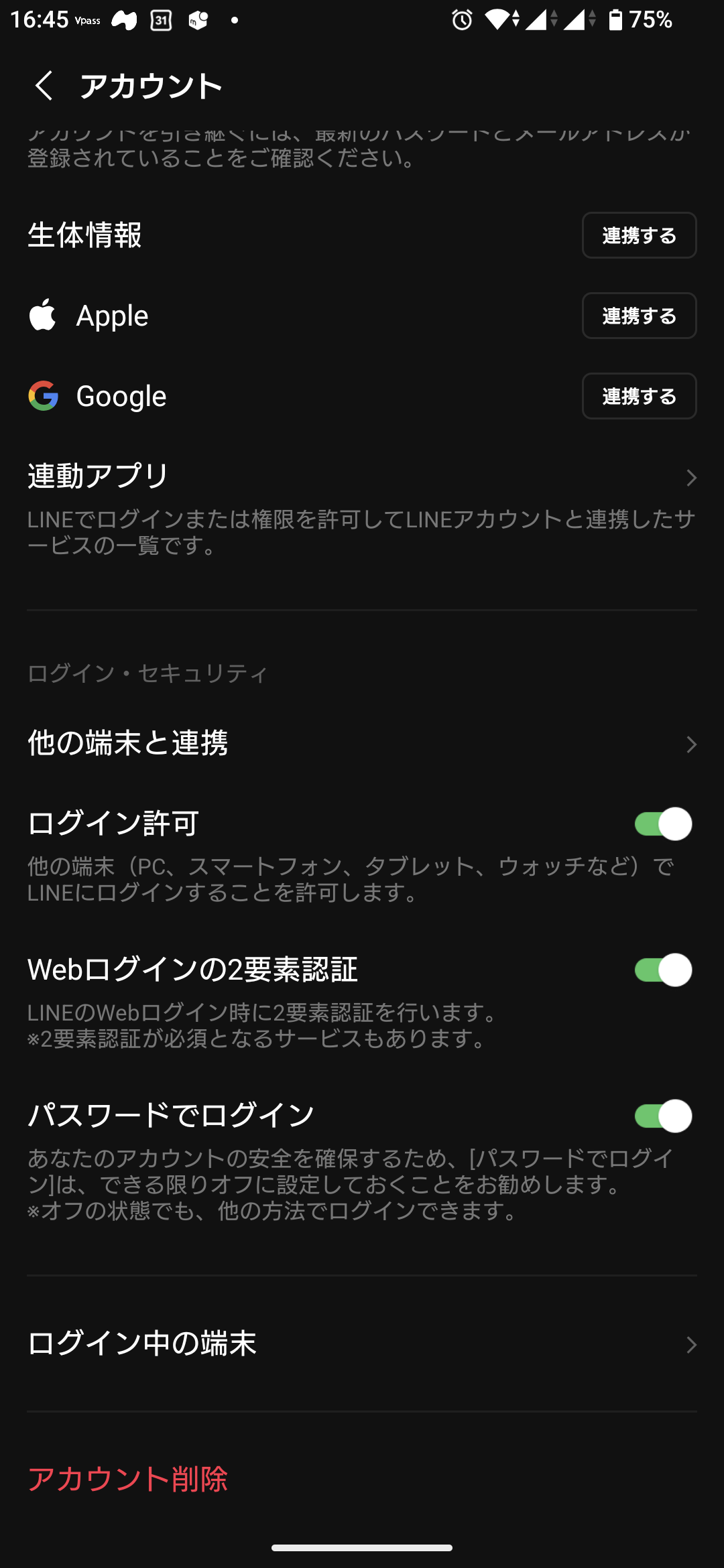Disable Webログインの2要素認証 switch
Image resolution: width=724 pixels, height=1568 pixels.
pos(662,970)
